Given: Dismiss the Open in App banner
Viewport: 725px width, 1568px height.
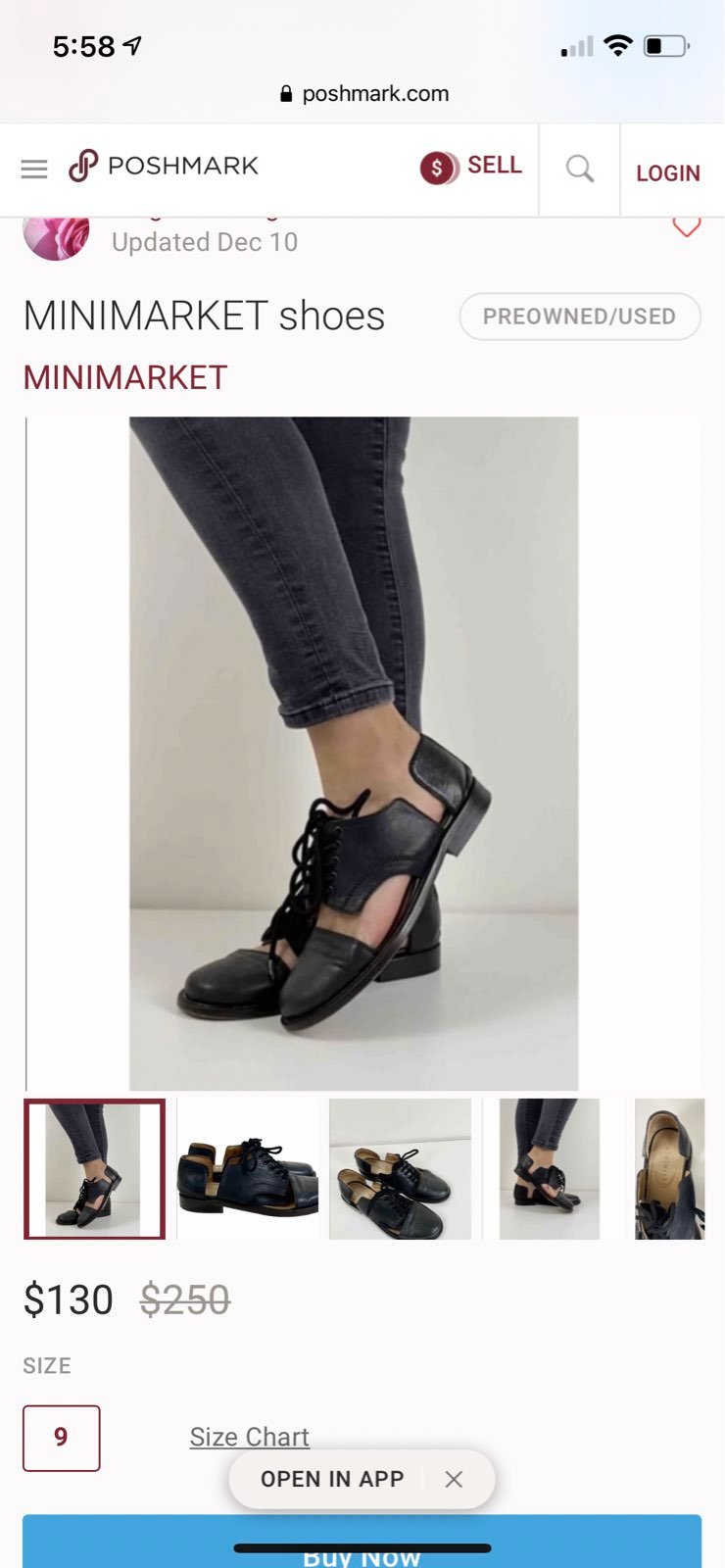Looking at the screenshot, I should pyautogui.click(x=454, y=1479).
